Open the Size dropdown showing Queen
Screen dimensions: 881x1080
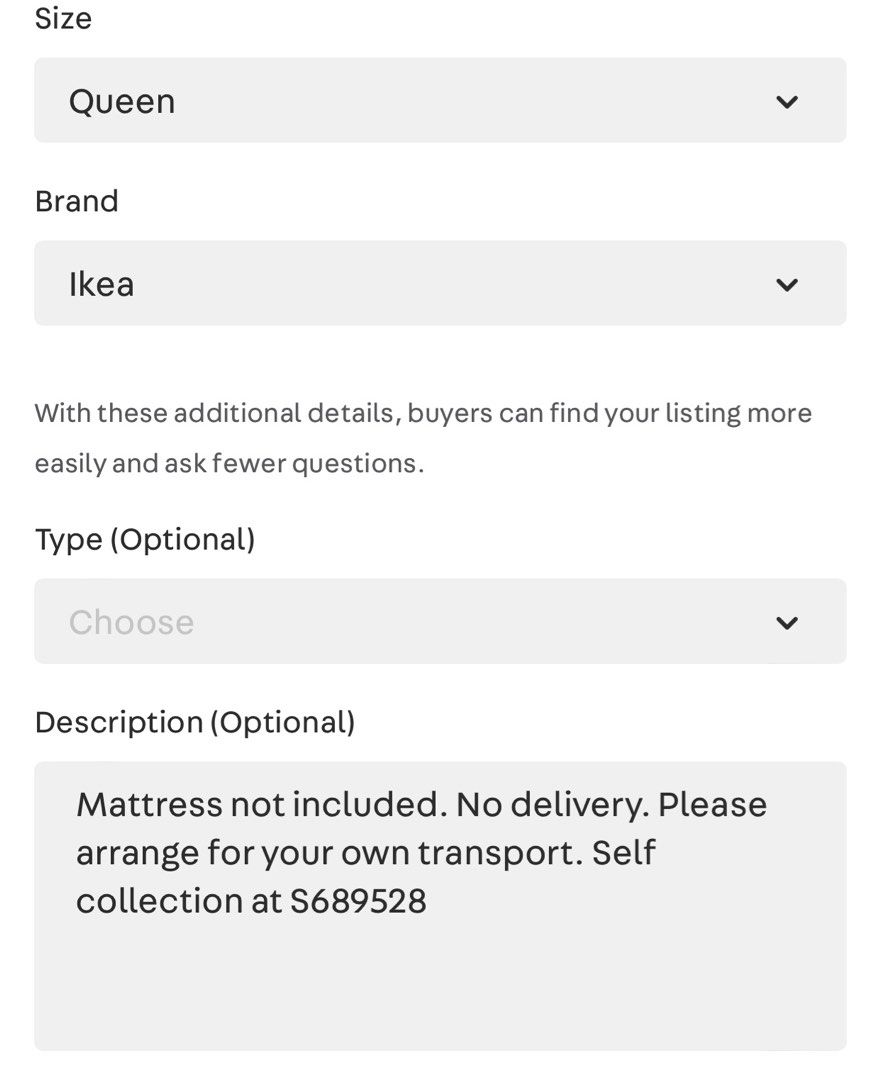440,101
